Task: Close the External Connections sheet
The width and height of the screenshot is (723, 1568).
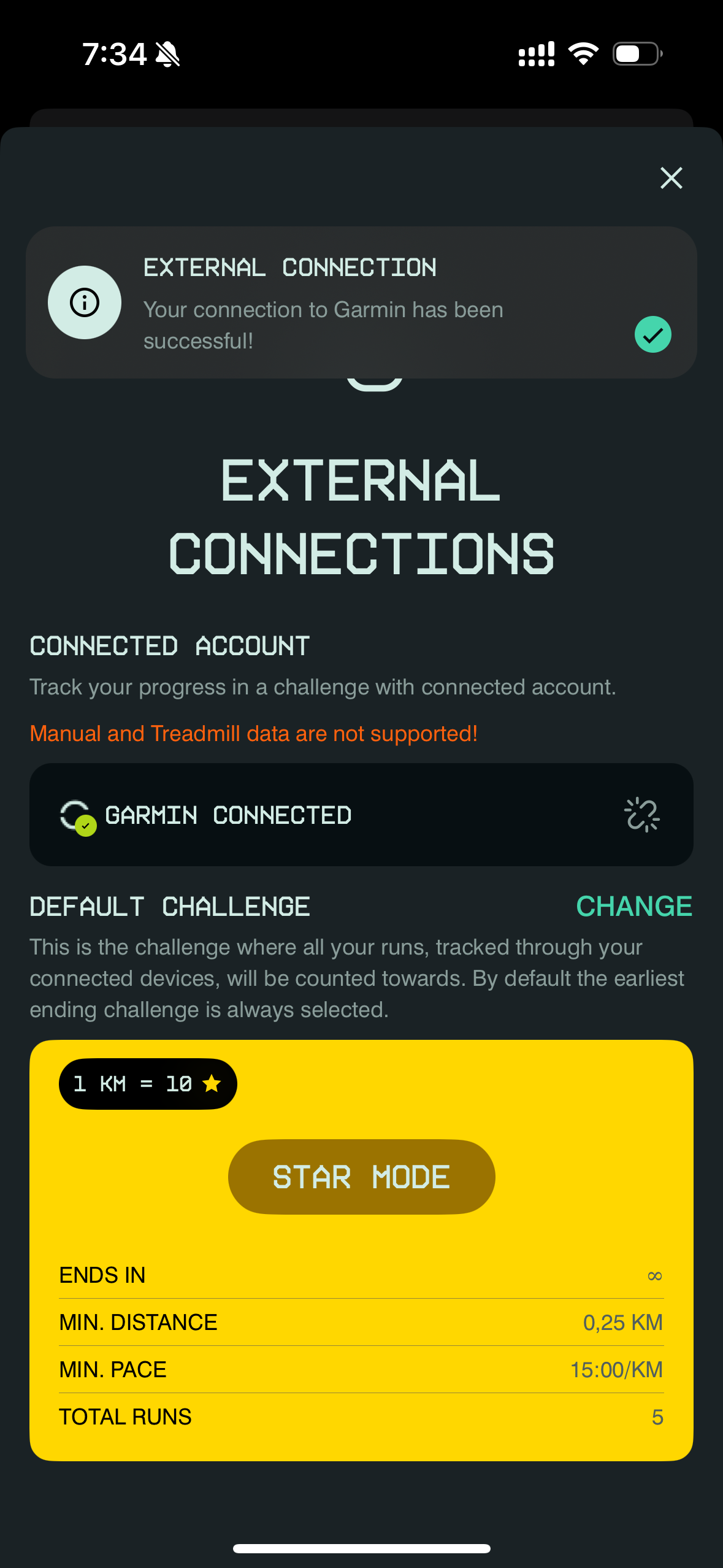Action: click(671, 178)
